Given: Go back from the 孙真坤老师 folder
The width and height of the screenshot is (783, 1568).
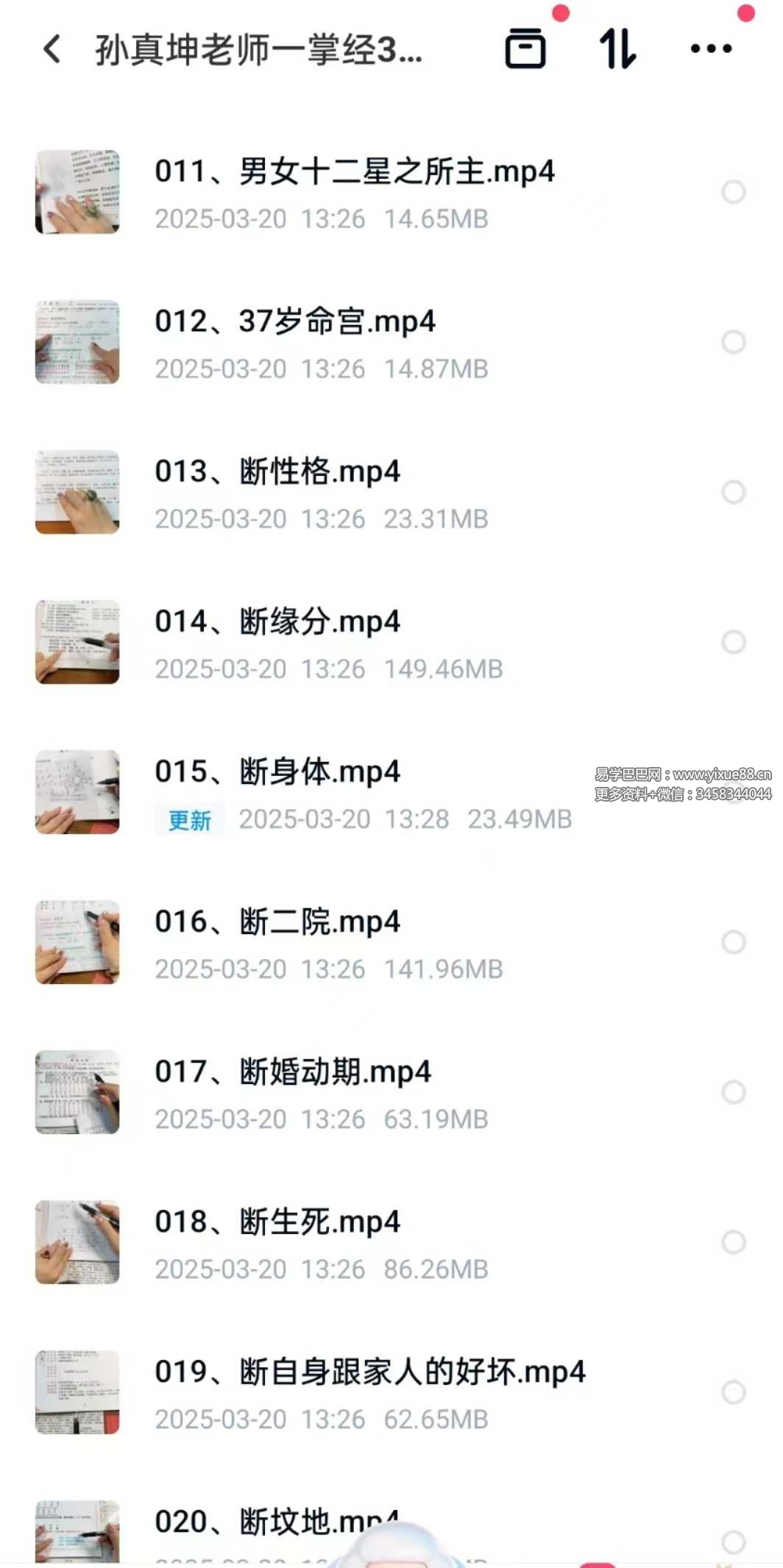Looking at the screenshot, I should pyautogui.click(x=52, y=49).
